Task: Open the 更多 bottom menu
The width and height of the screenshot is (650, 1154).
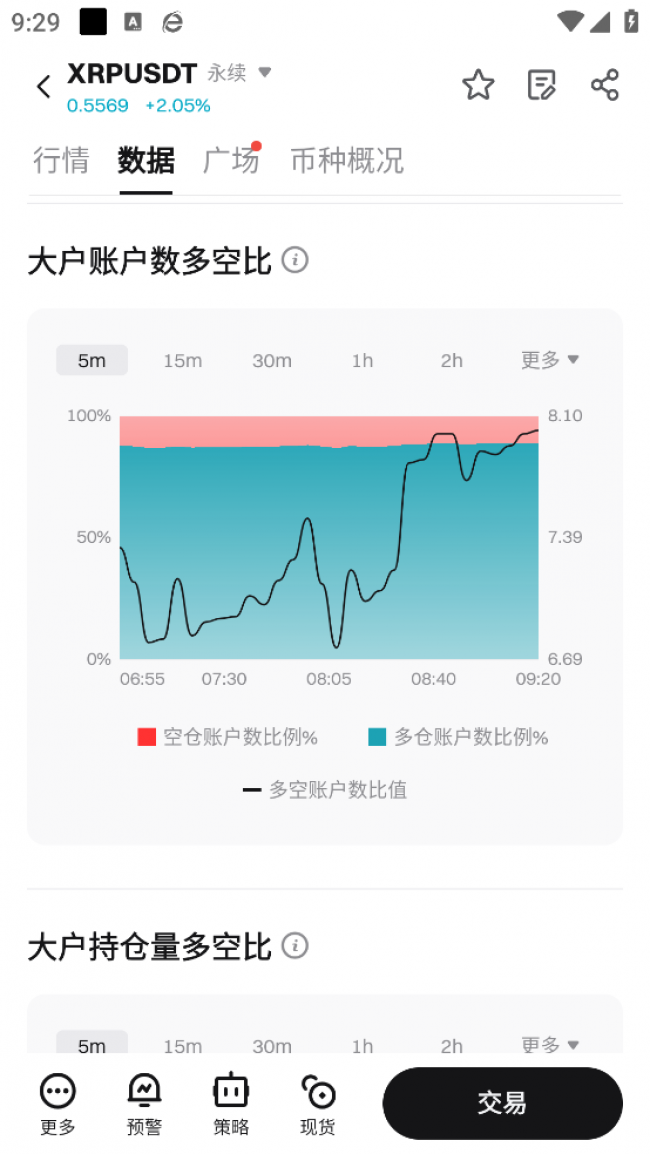Action: point(57,1104)
